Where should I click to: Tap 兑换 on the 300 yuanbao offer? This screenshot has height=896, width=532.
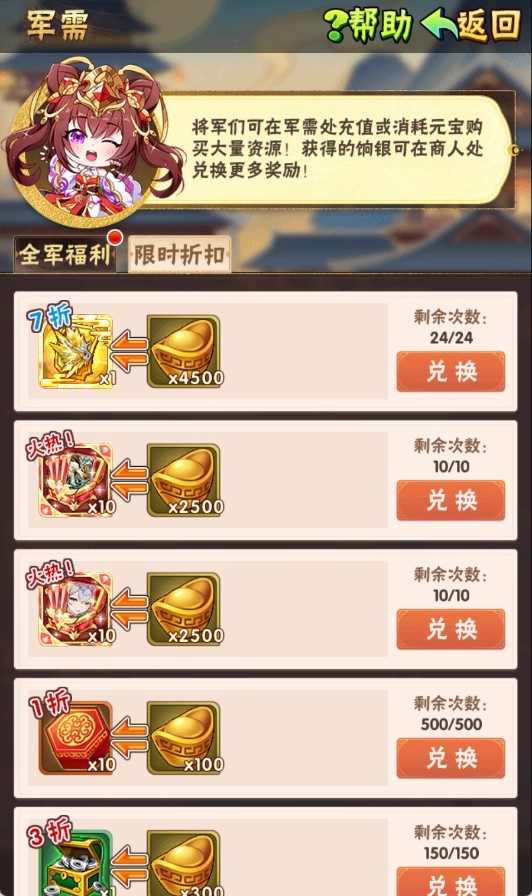click(451, 882)
